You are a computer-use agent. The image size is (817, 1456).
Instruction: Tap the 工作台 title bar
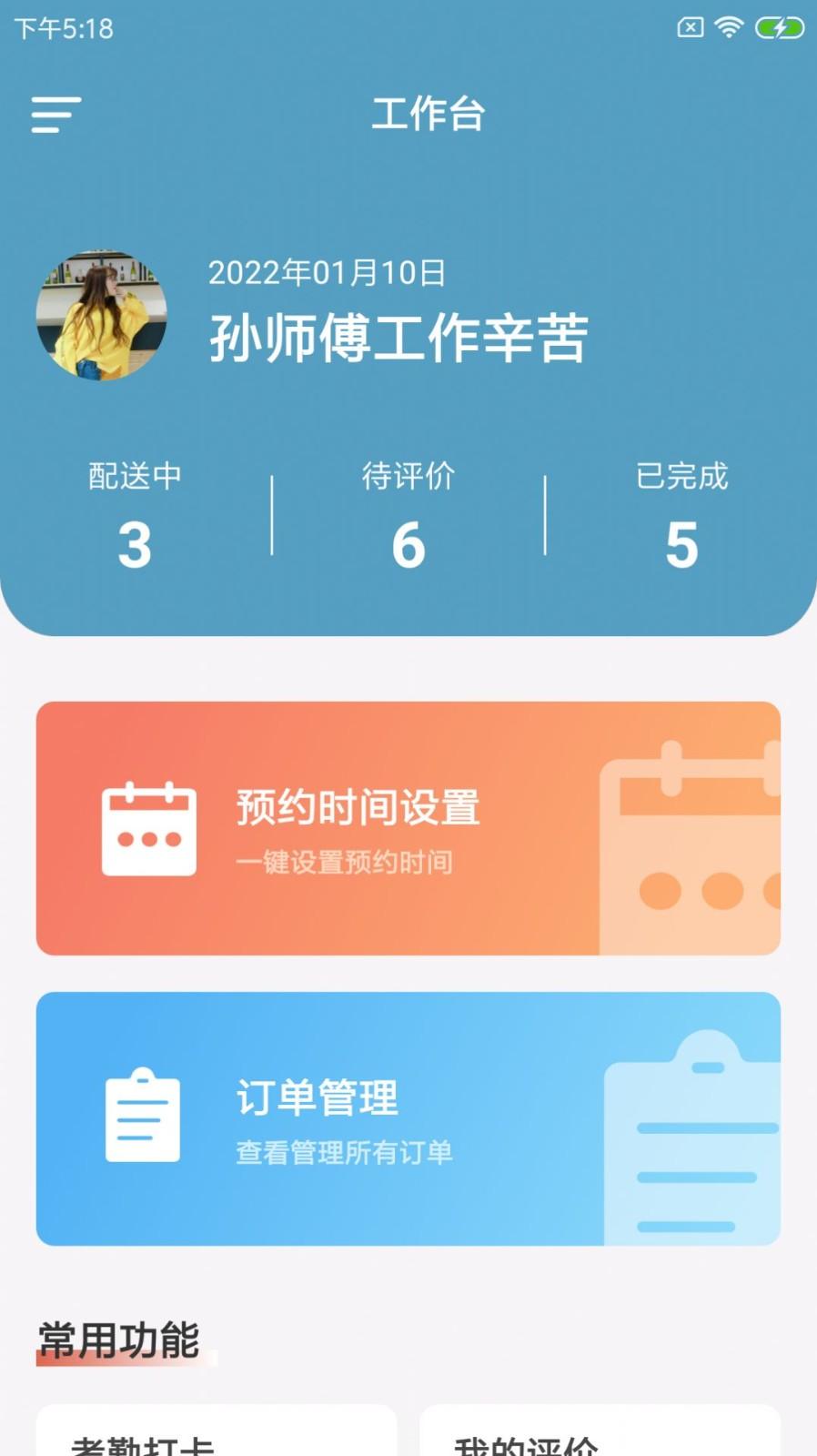tap(429, 115)
